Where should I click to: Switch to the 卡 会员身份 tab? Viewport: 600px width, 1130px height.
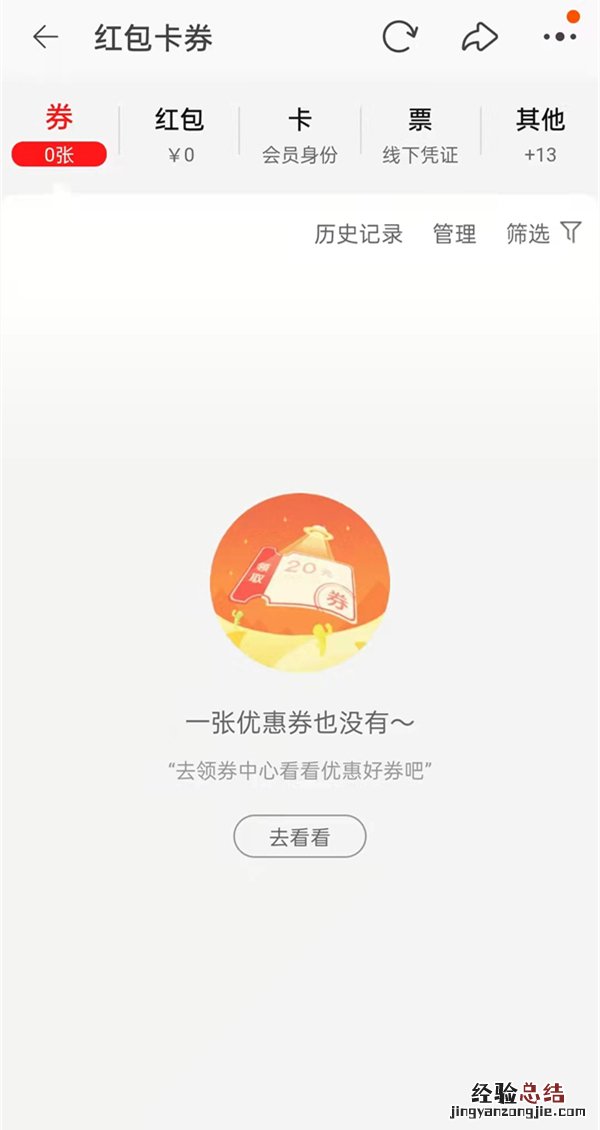(x=300, y=133)
